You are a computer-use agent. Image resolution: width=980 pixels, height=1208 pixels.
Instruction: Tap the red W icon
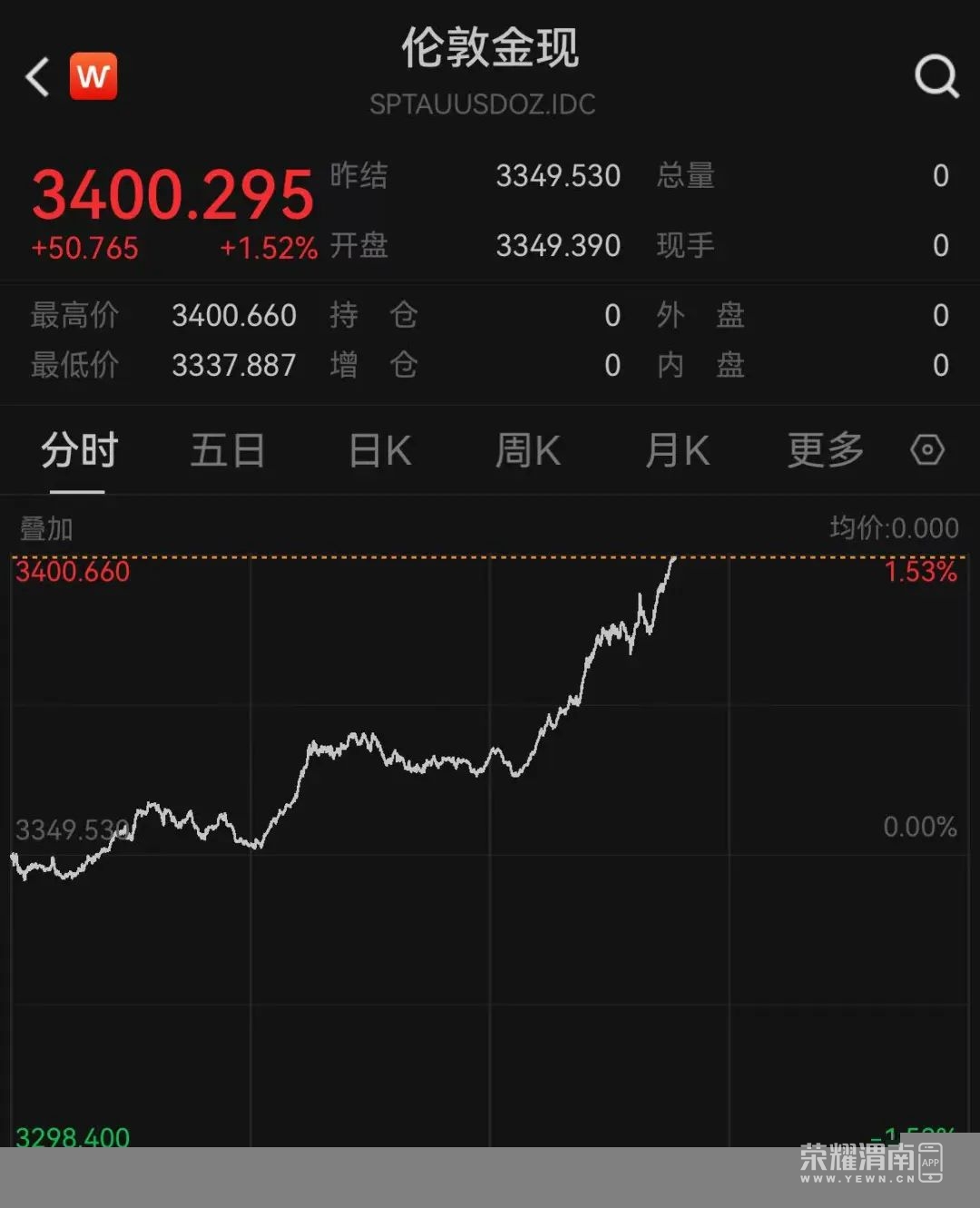[x=93, y=76]
